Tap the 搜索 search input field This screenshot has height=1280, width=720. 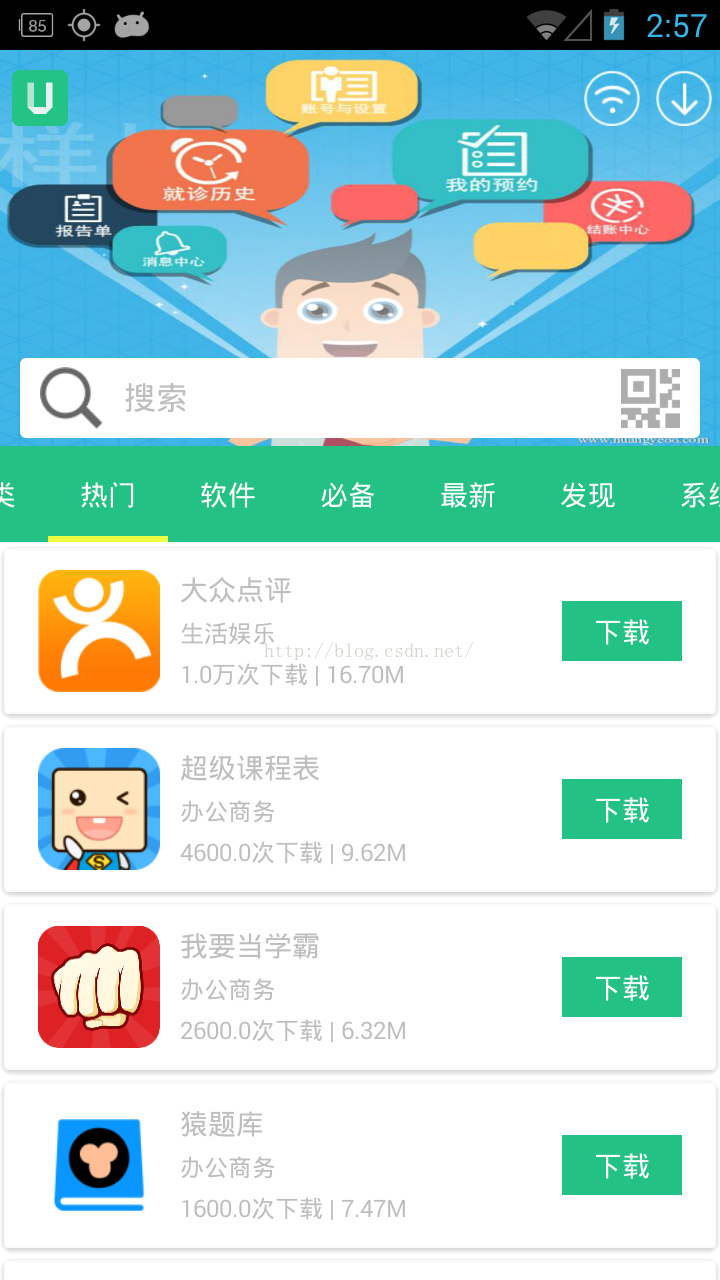[x=300, y=397]
